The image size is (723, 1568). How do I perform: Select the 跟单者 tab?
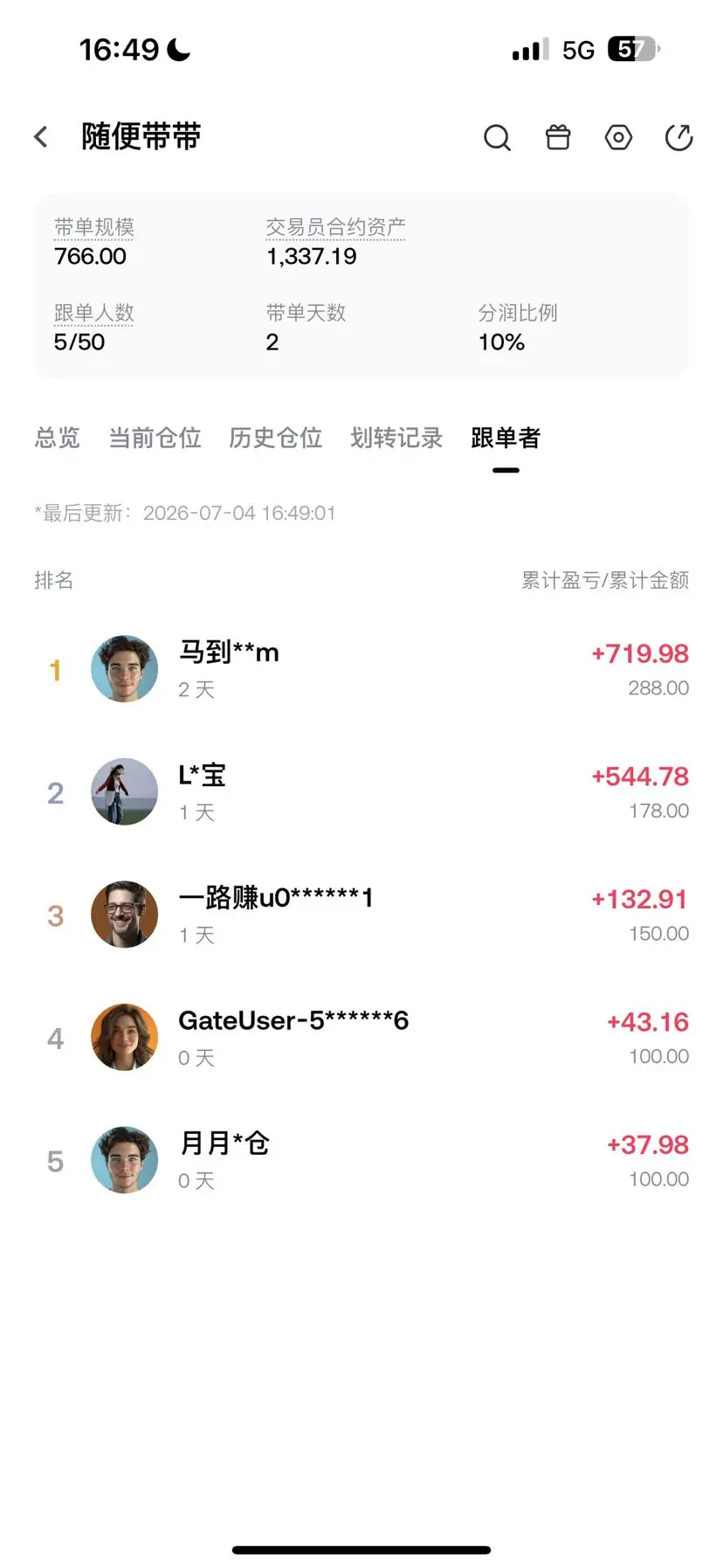tap(506, 438)
